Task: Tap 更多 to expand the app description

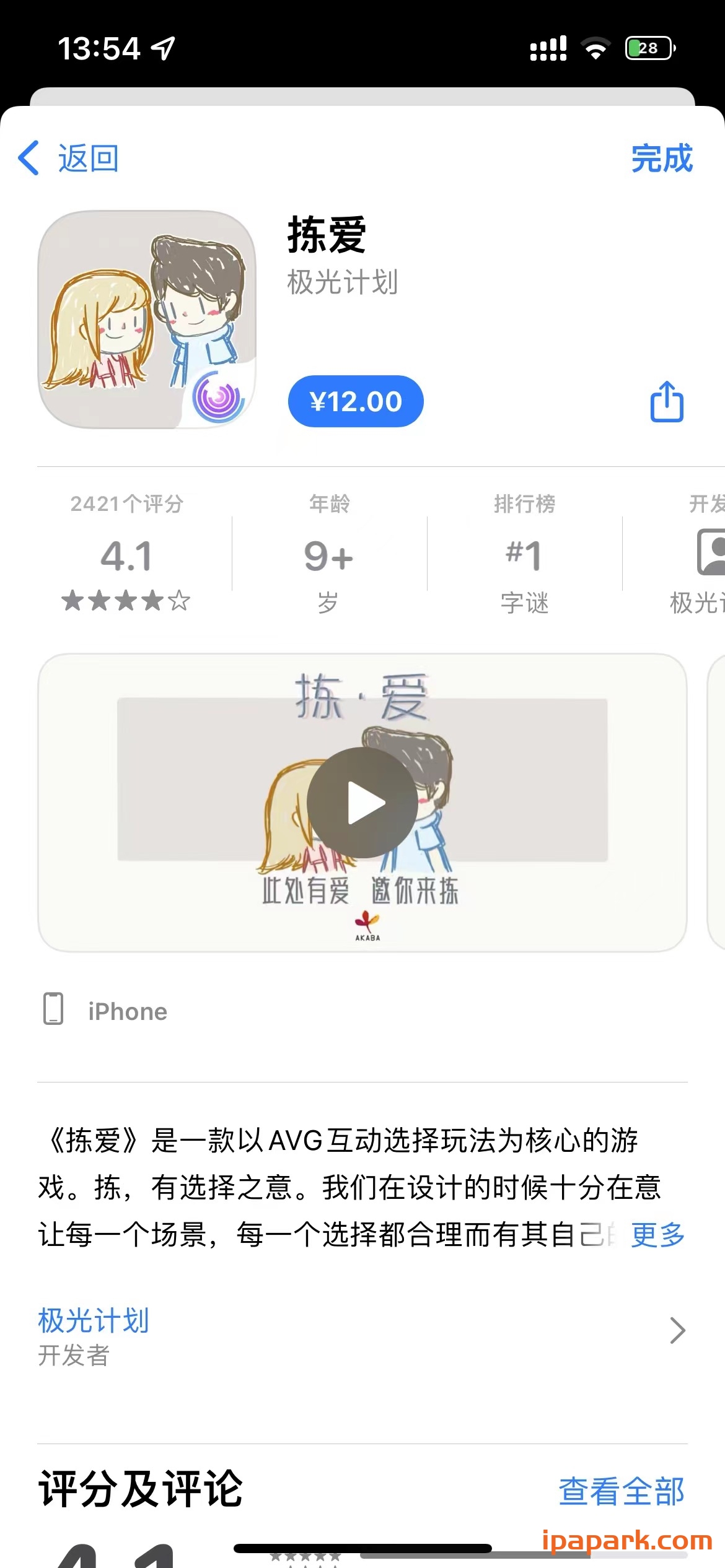Action: 657,1234
